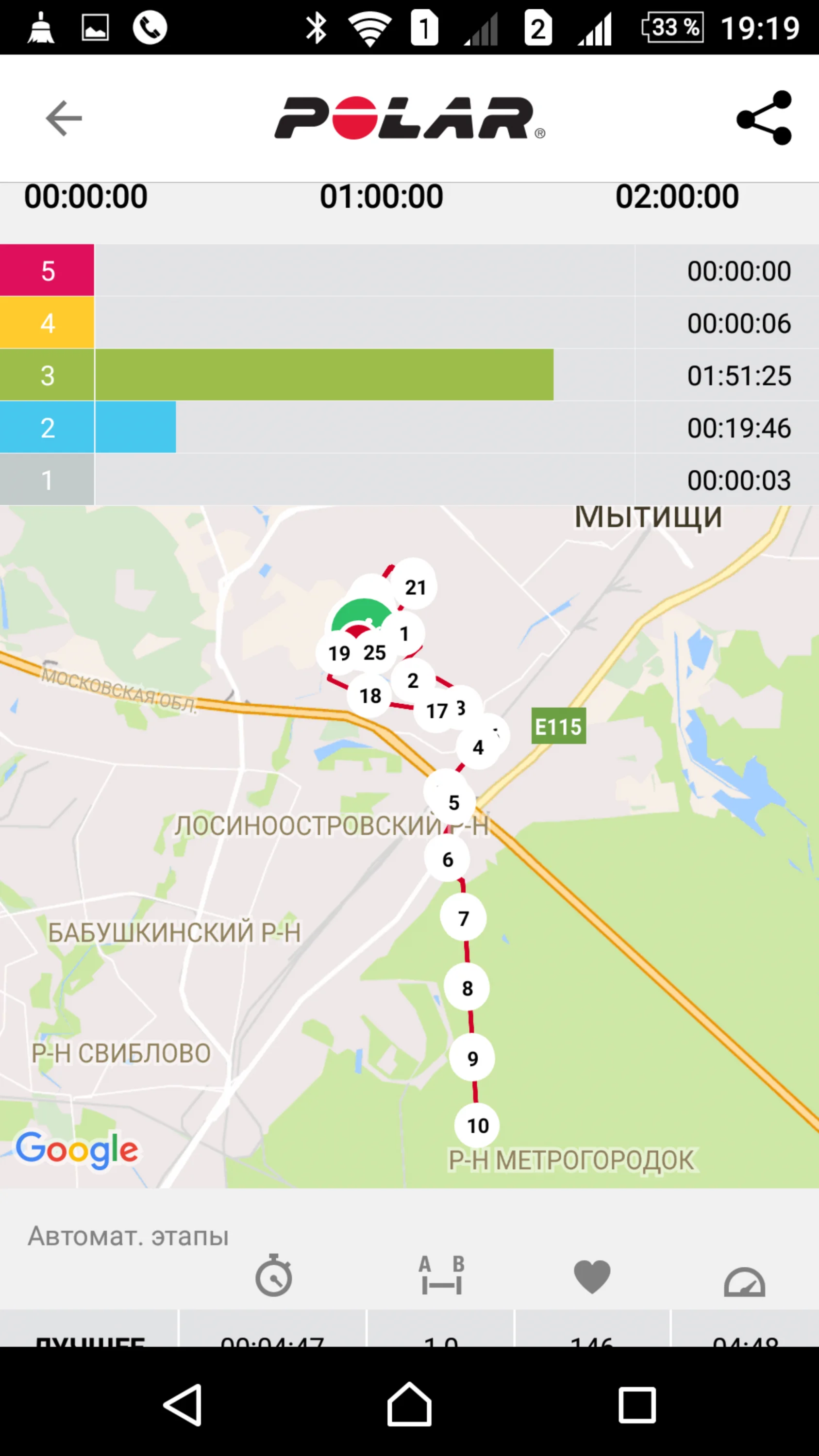Screen dimensions: 819x1456
Task: Share this training session
Action: pyautogui.click(x=764, y=118)
